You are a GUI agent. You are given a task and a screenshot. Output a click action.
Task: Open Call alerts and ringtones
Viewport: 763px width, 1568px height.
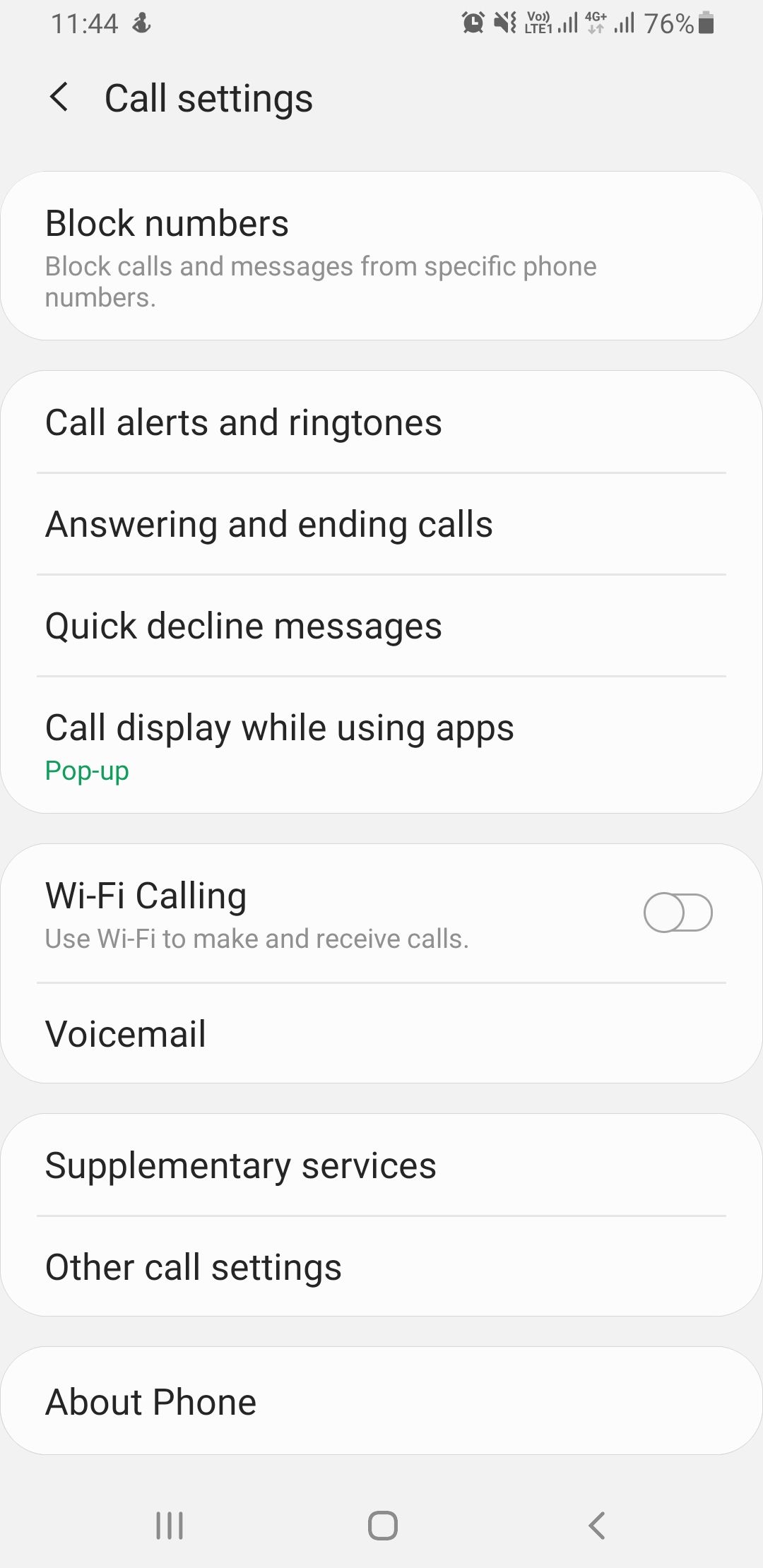click(381, 422)
